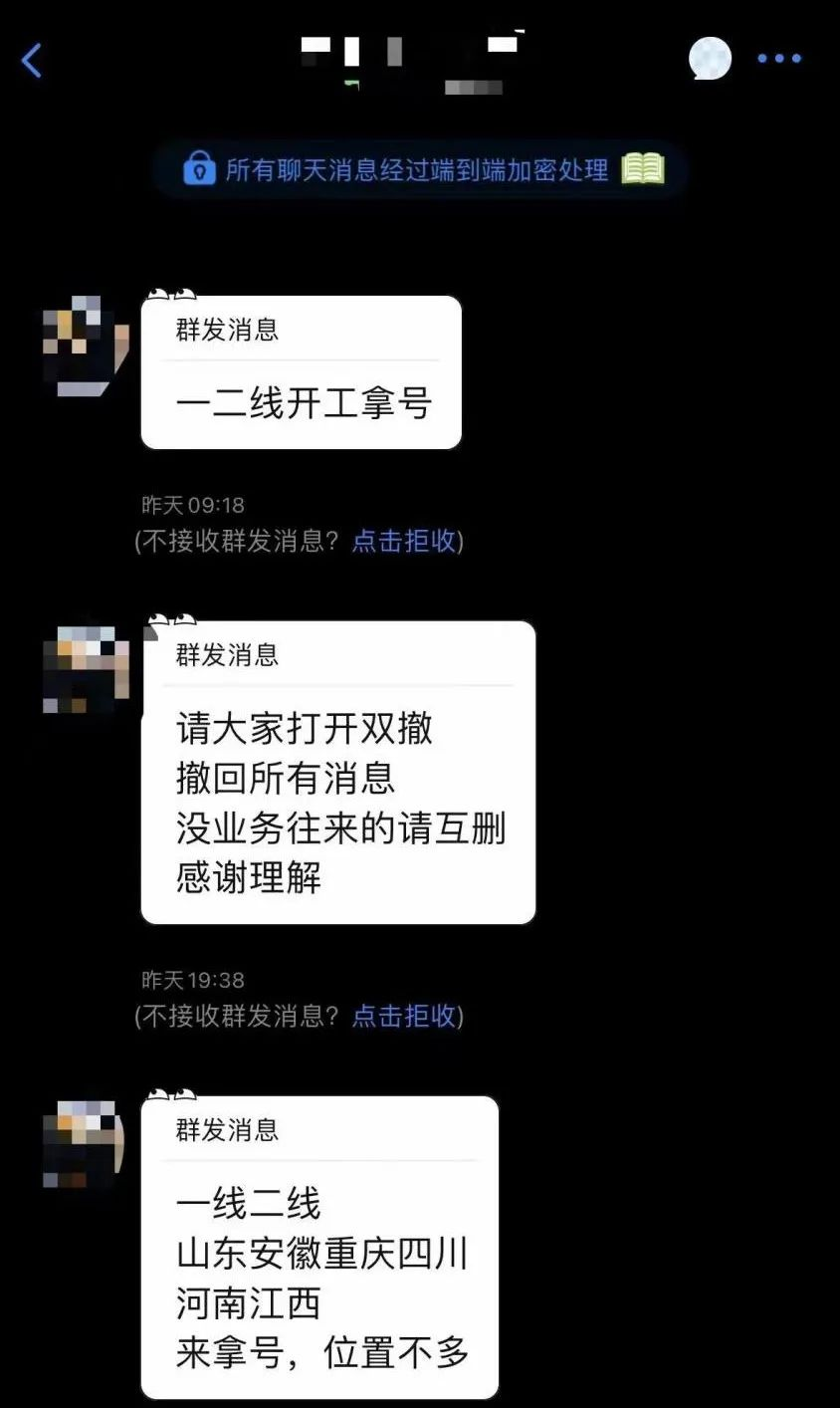This screenshot has height=1408, width=840.
Task: Tap 点击拒收 under the 昨天 09:18 timestamp
Action: (x=404, y=541)
